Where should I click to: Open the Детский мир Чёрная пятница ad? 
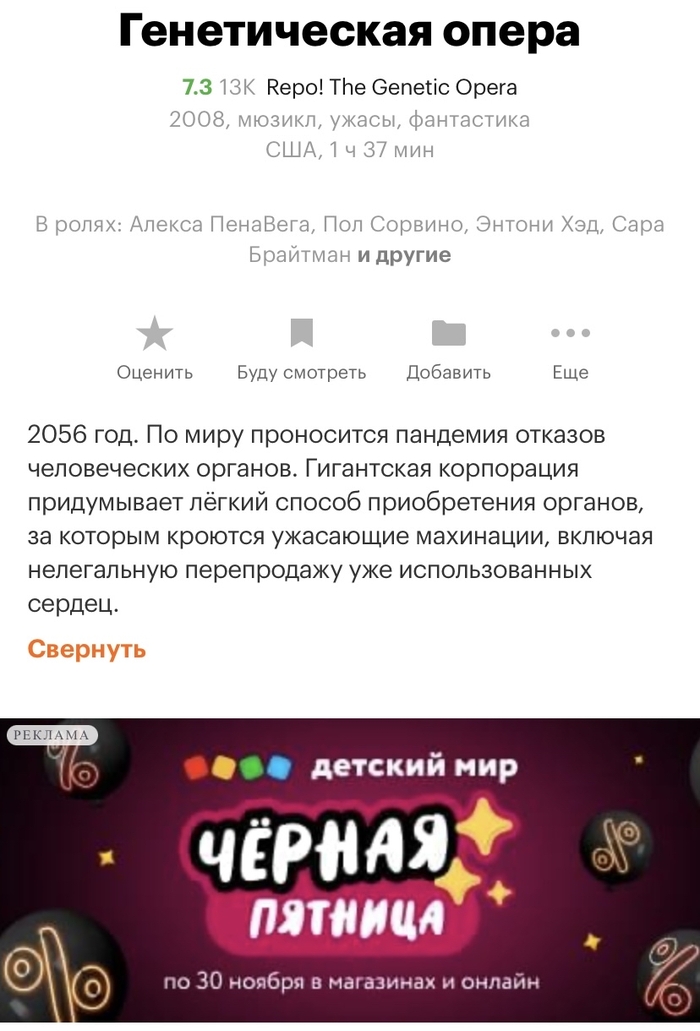(x=350, y=870)
